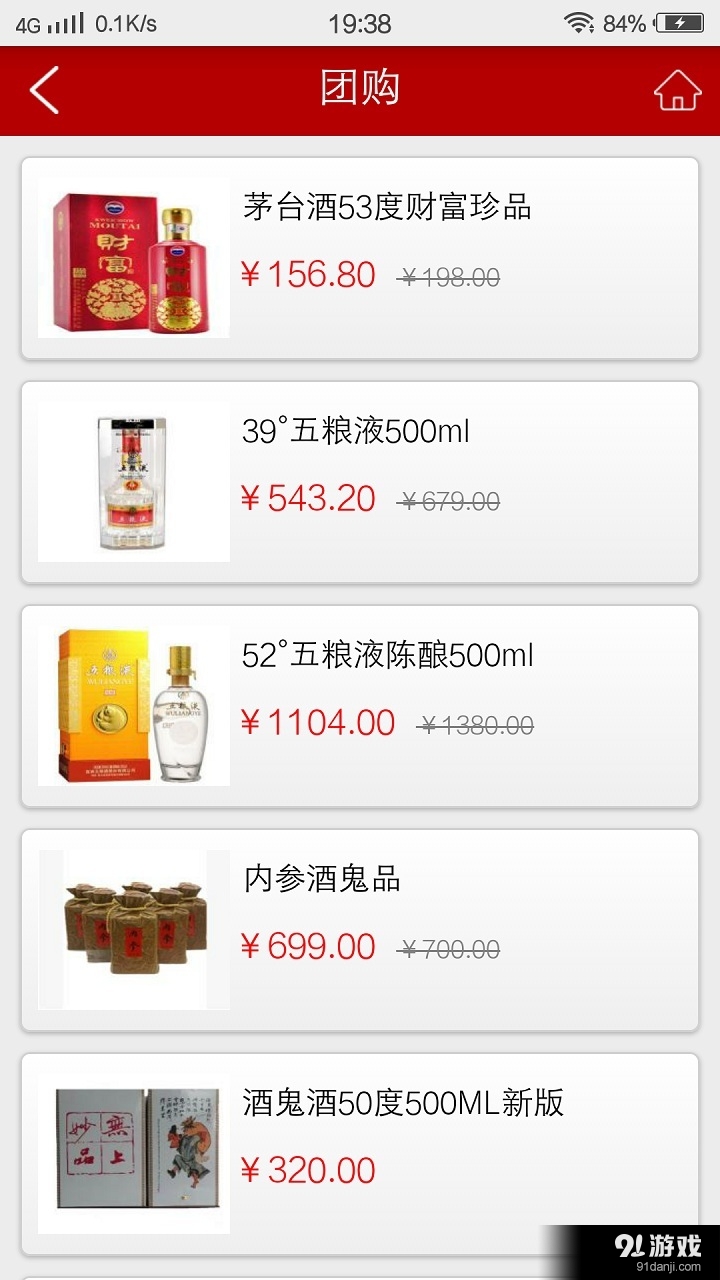Tap the clock showing 19:38
This screenshot has width=720, height=1280.
click(360, 23)
